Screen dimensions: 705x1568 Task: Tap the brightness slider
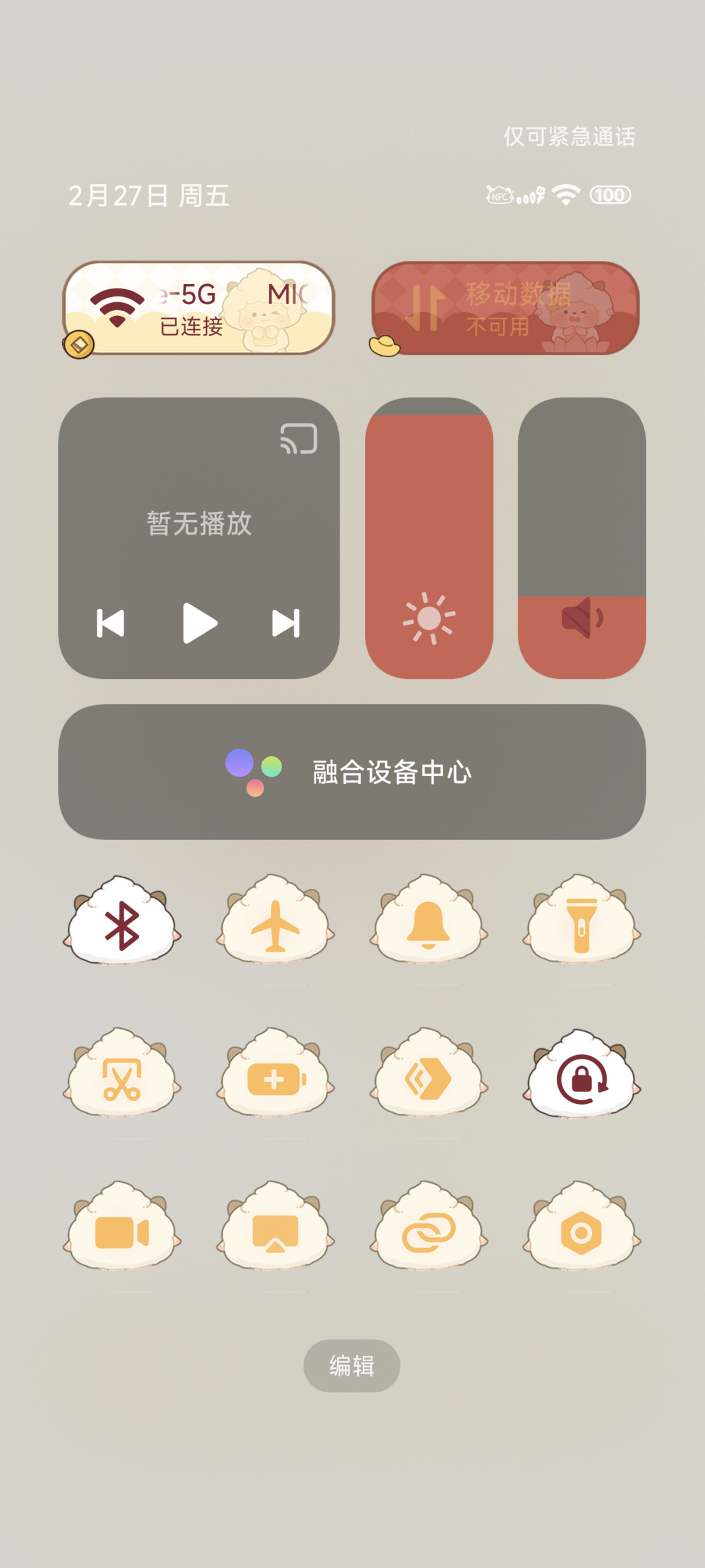click(429, 538)
